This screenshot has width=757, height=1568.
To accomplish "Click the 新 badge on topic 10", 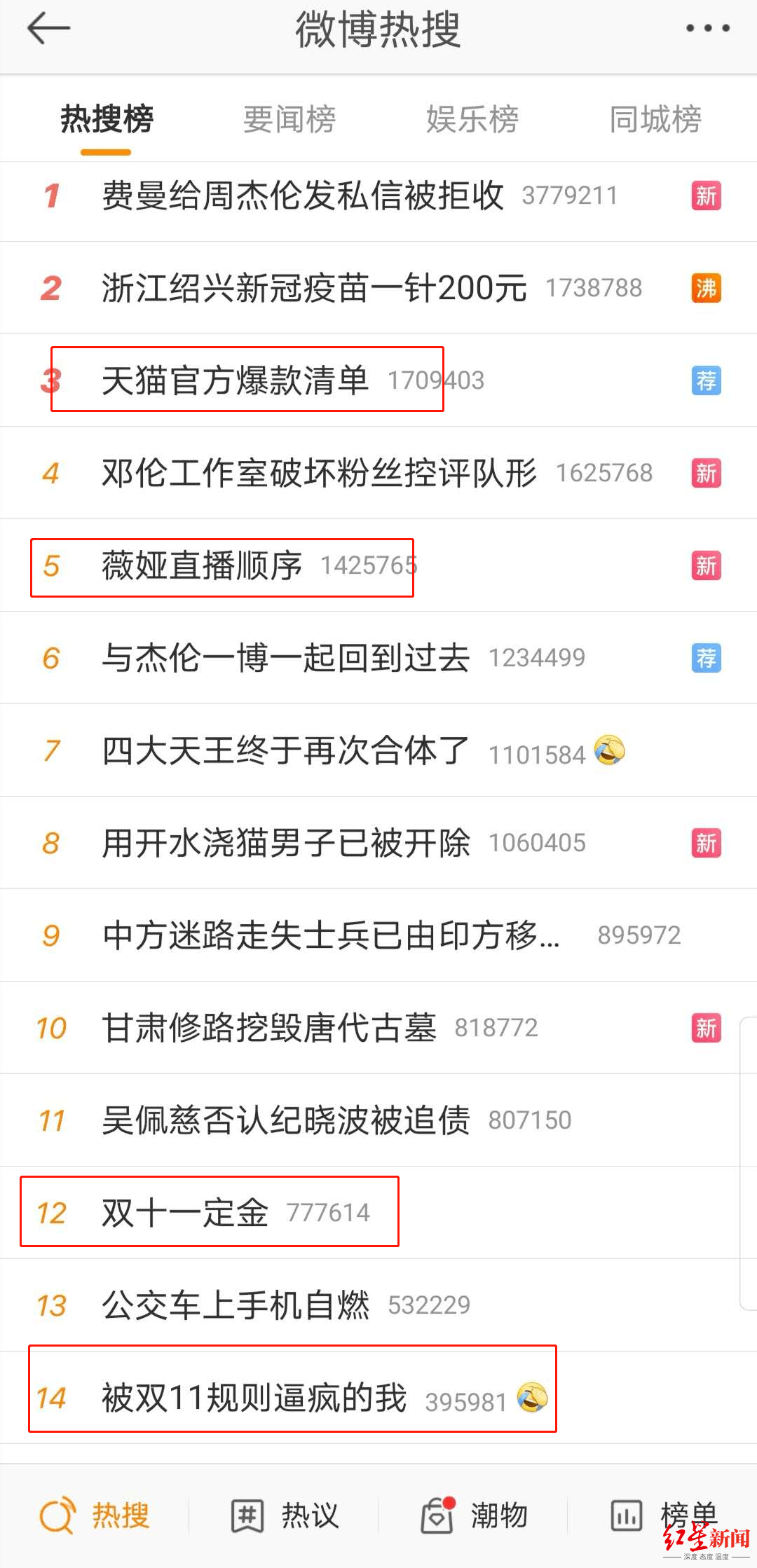I will click(707, 1028).
